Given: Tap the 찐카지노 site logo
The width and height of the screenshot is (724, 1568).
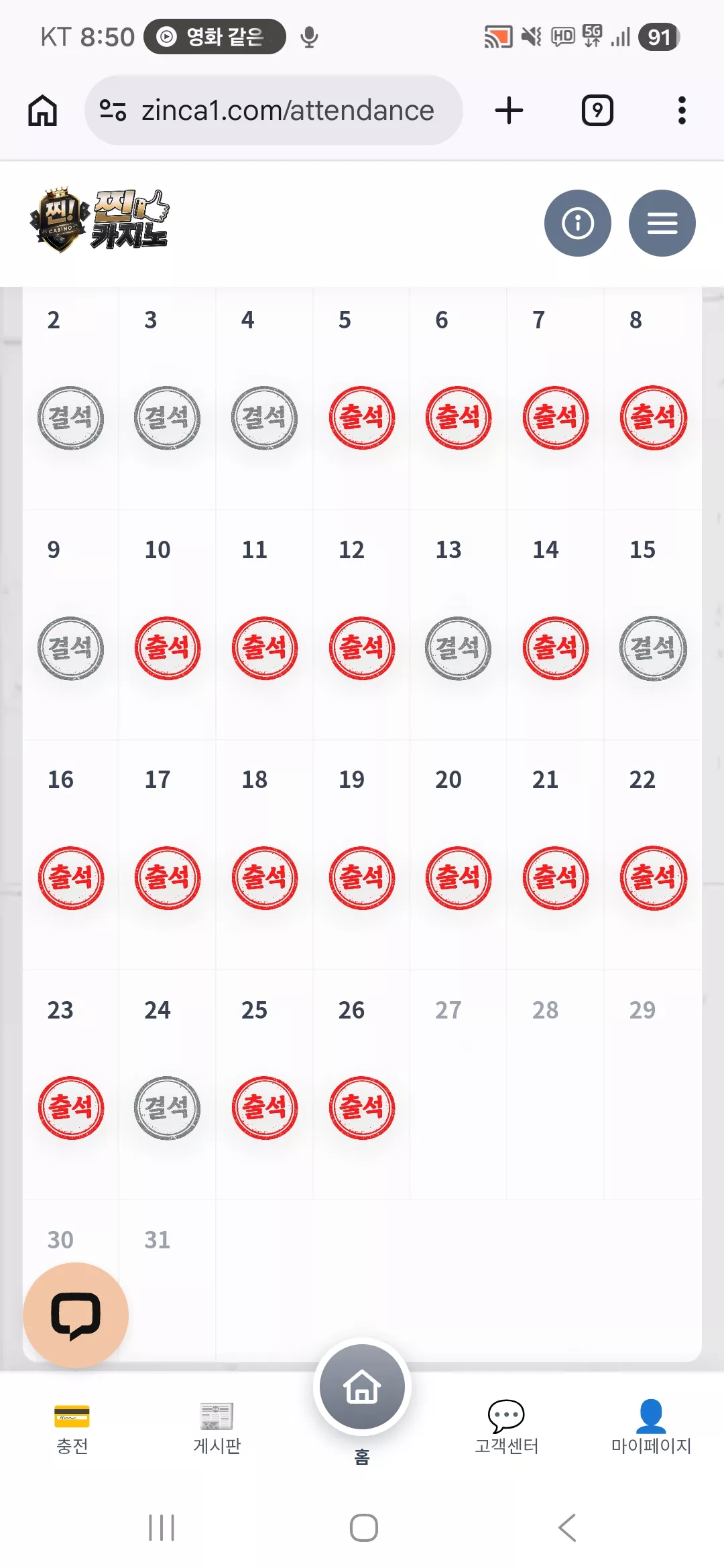Looking at the screenshot, I should 99,220.
